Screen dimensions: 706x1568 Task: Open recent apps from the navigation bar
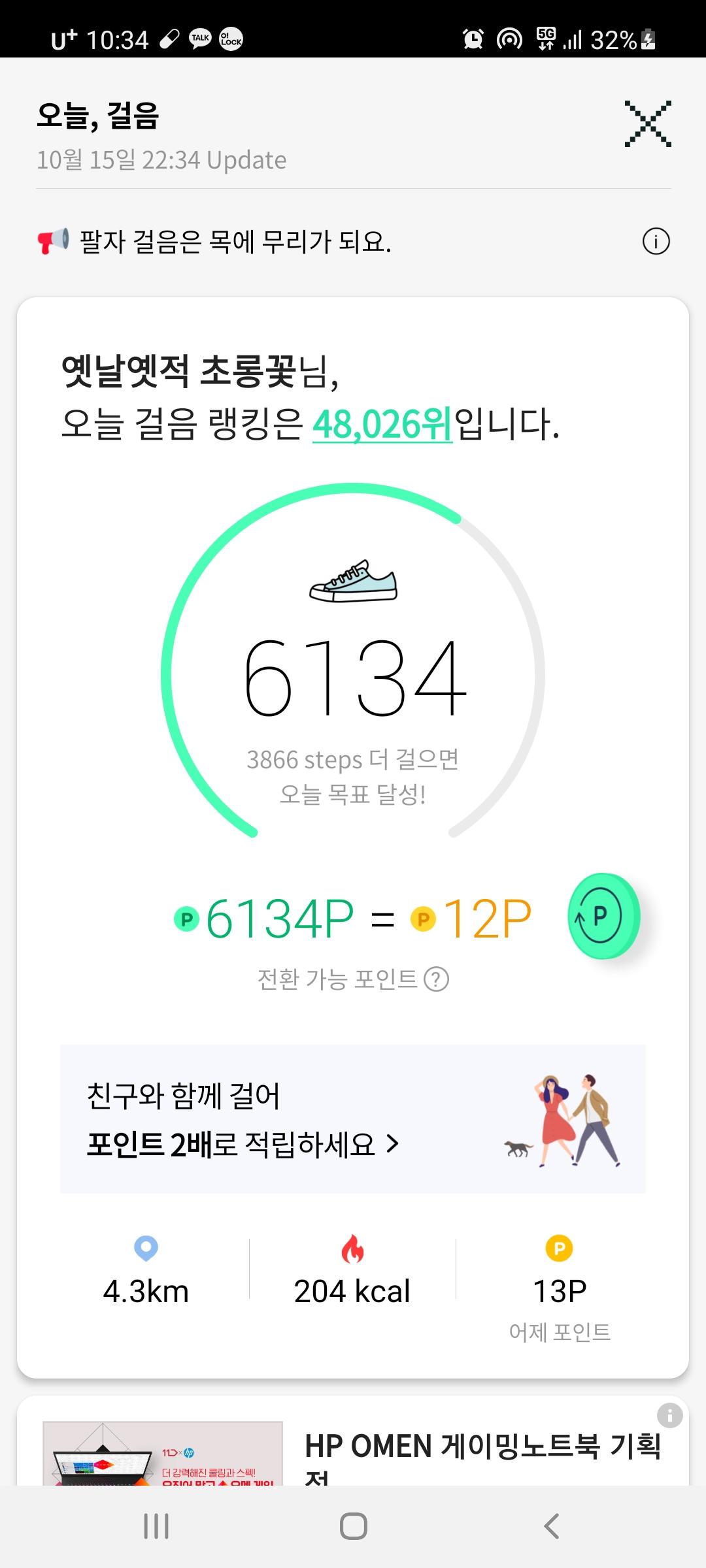pos(156,1526)
